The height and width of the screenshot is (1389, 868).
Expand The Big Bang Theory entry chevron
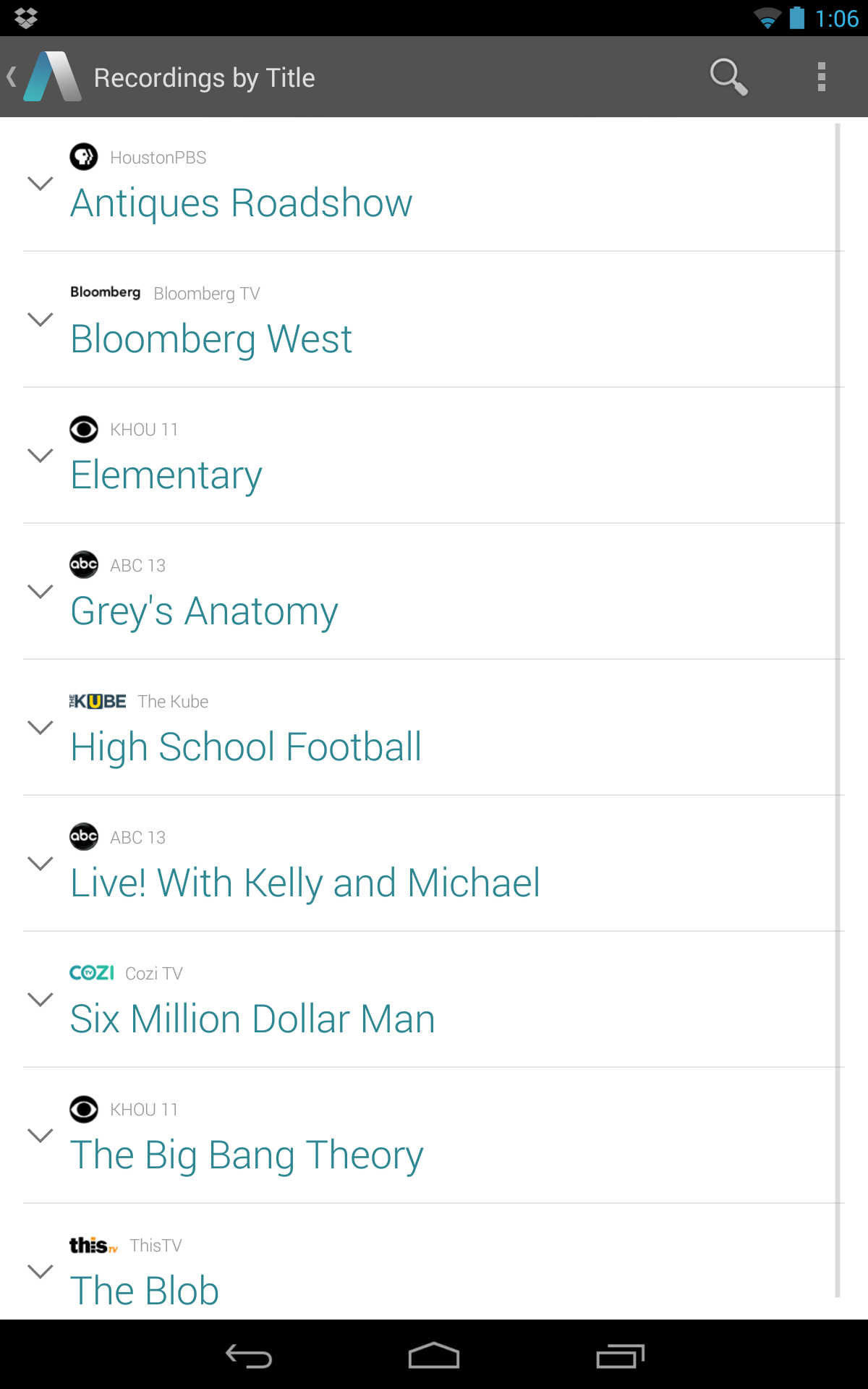pyautogui.click(x=41, y=1136)
